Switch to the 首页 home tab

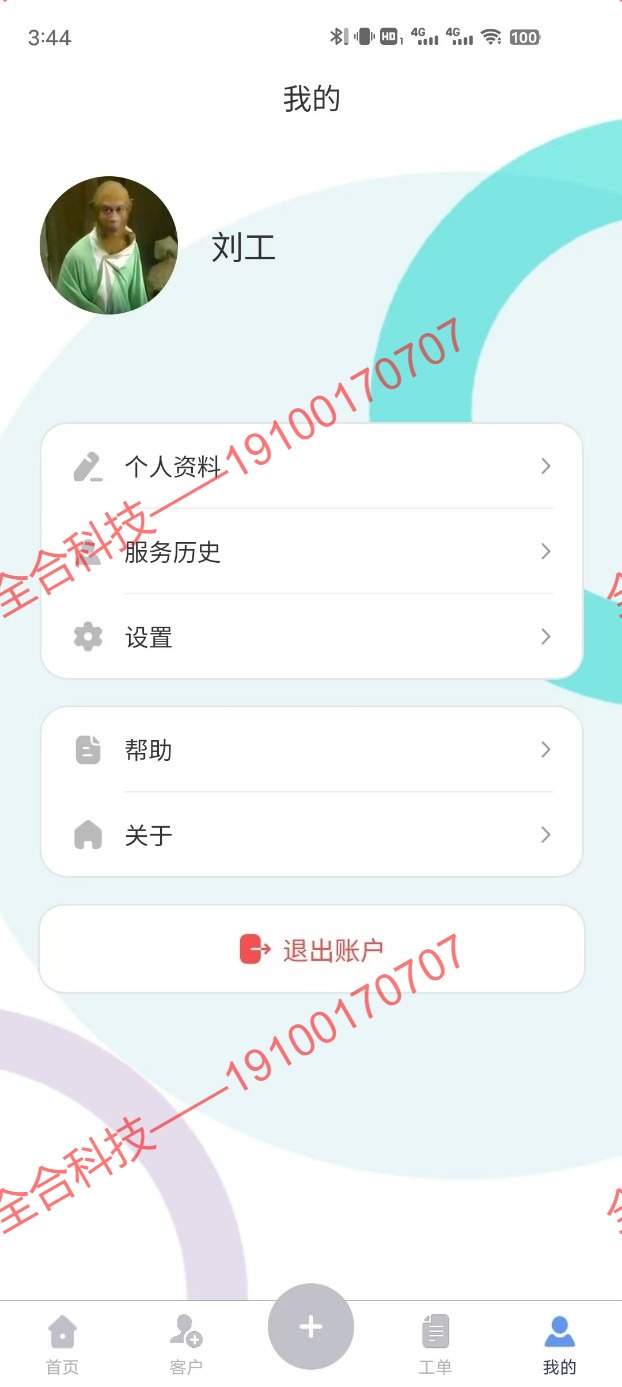(x=62, y=1344)
